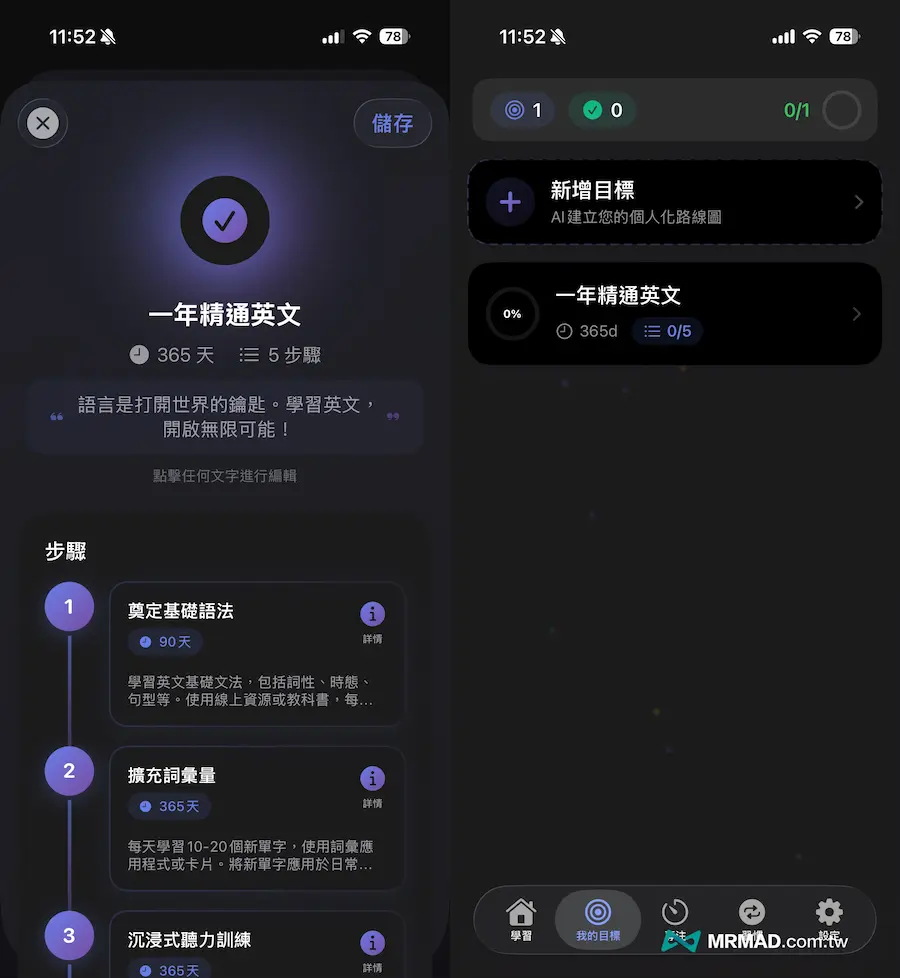Viewport: 900px width, 978px height.
Task: Open the 習慣 repeat icon
Action: pos(752,912)
